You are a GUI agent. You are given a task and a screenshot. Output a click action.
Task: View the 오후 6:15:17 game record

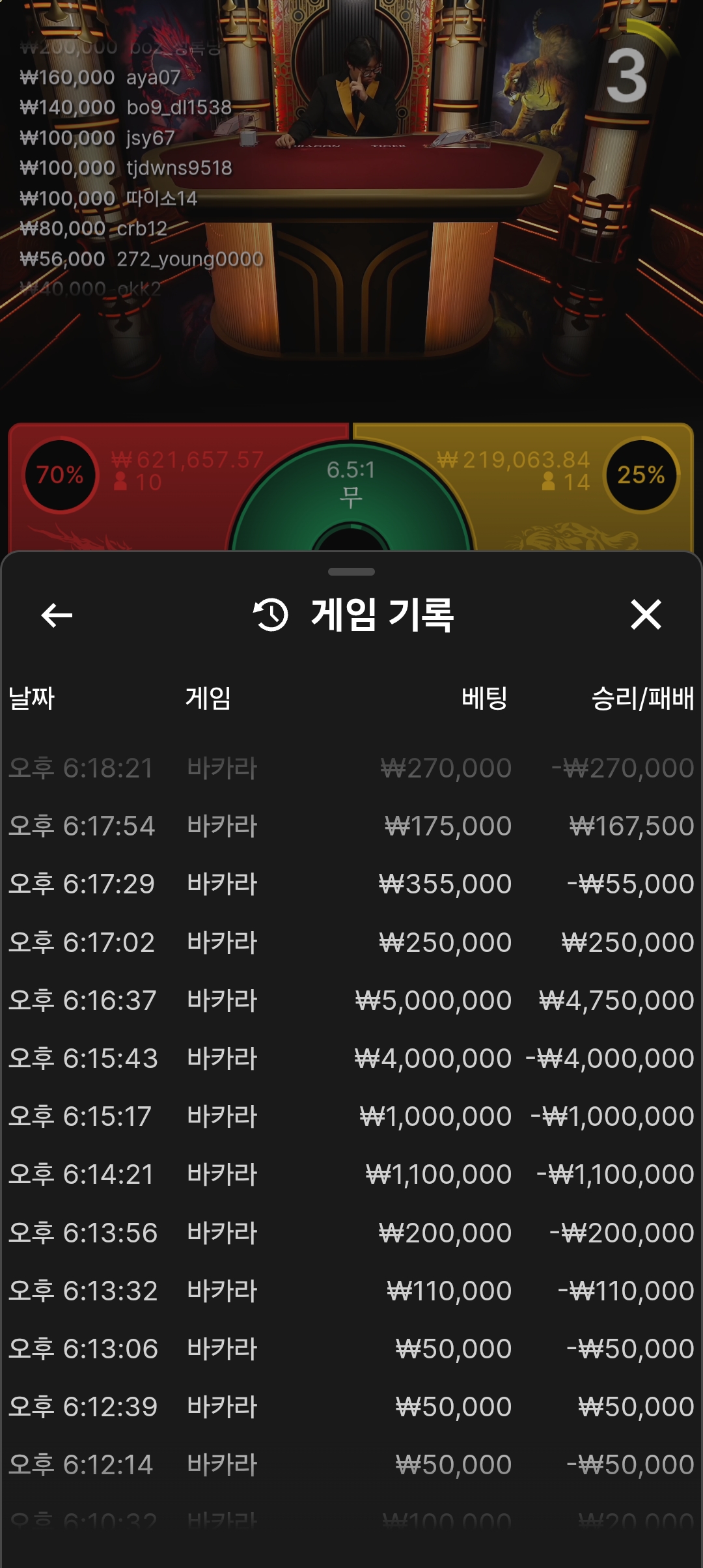(351, 1116)
